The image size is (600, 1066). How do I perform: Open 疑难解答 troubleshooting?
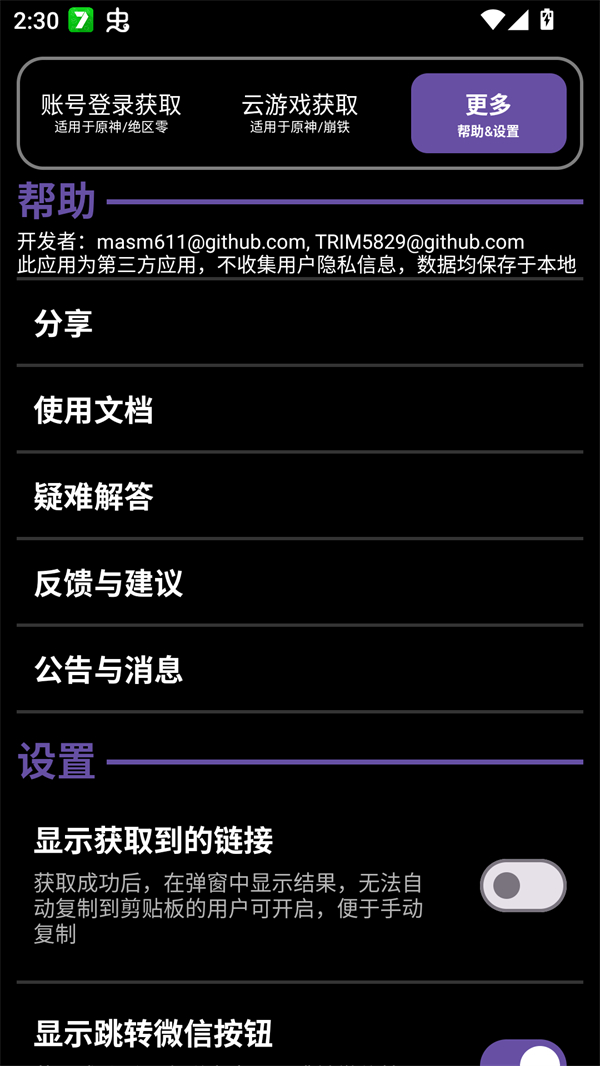(300, 496)
